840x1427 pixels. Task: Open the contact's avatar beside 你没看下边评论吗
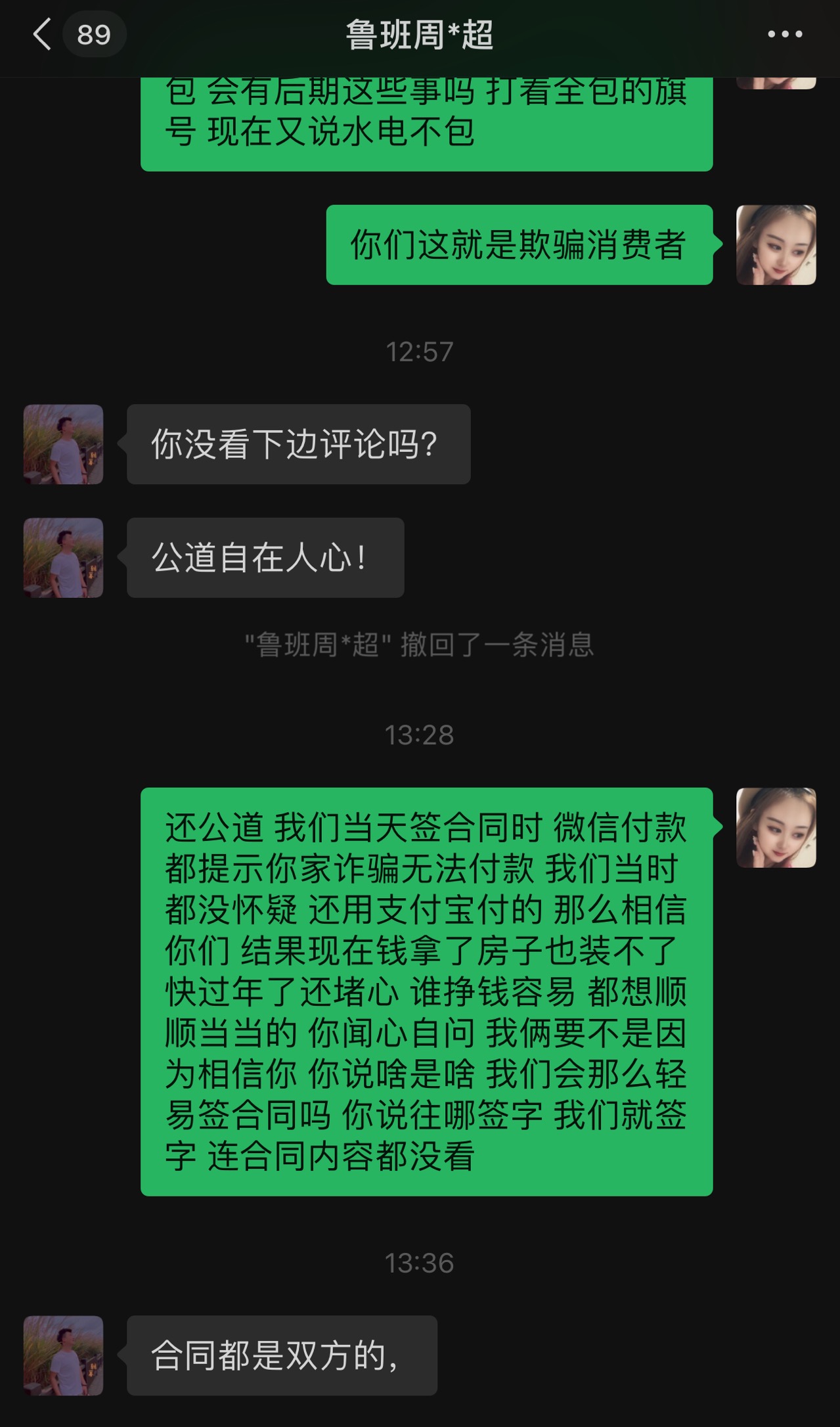click(64, 444)
